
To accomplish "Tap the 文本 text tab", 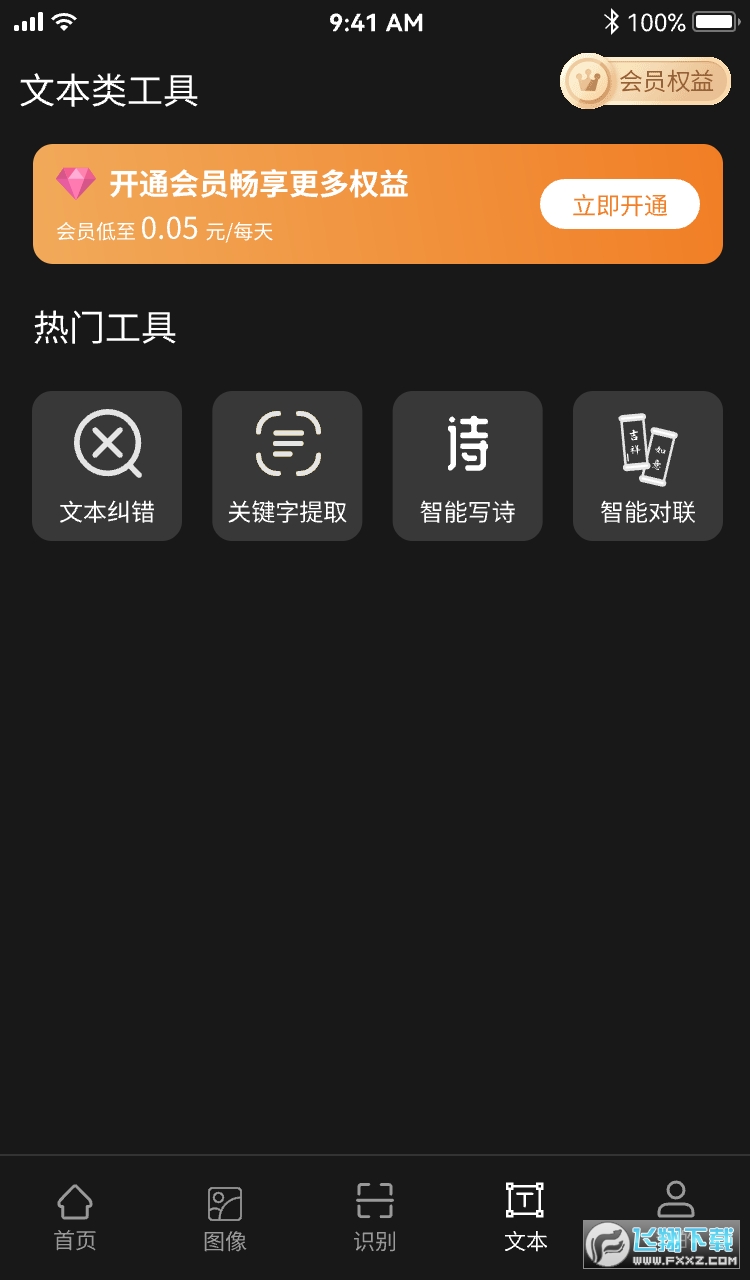I will coord(525,1217).
